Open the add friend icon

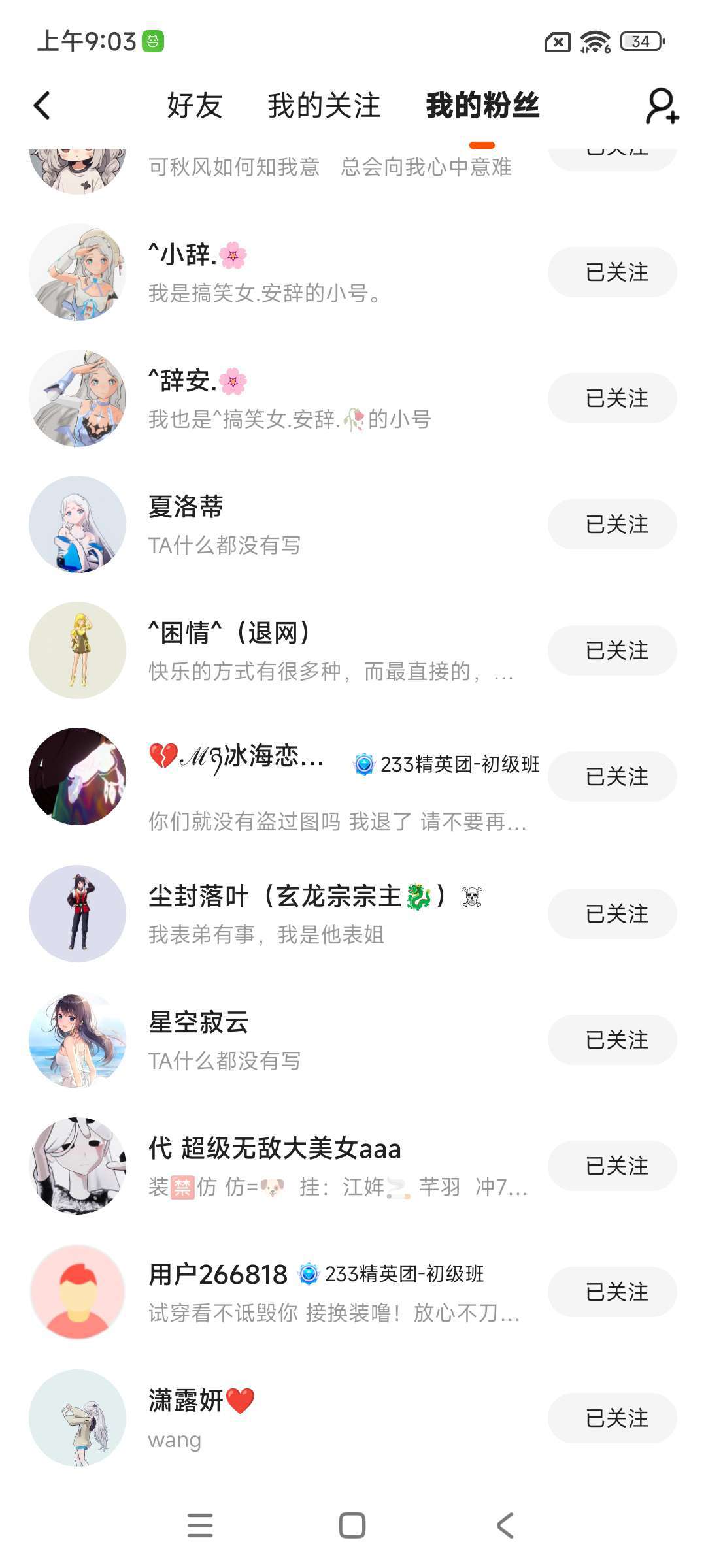[x=662, y=106]
